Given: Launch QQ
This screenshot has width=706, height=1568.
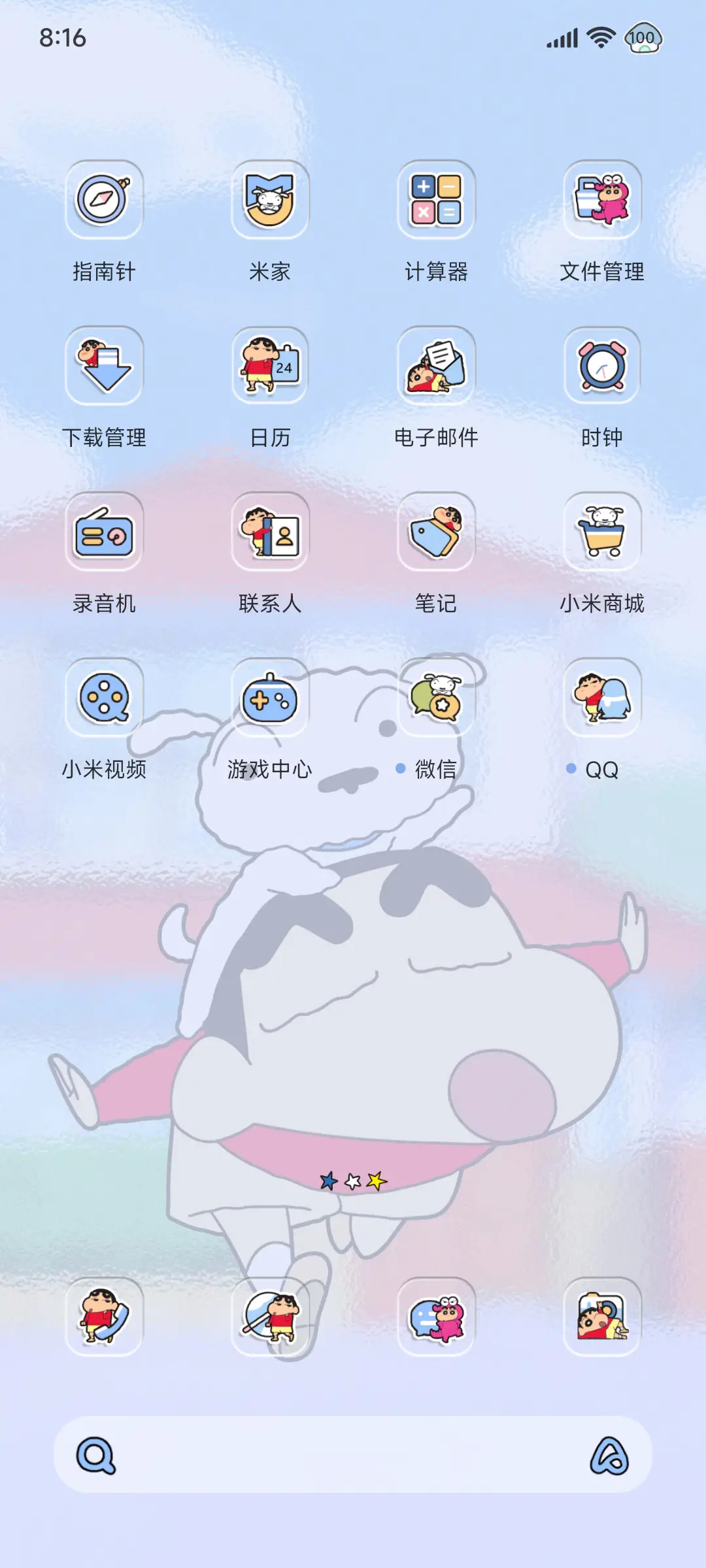Looking at the screenshot, I should tap(603, 698).
